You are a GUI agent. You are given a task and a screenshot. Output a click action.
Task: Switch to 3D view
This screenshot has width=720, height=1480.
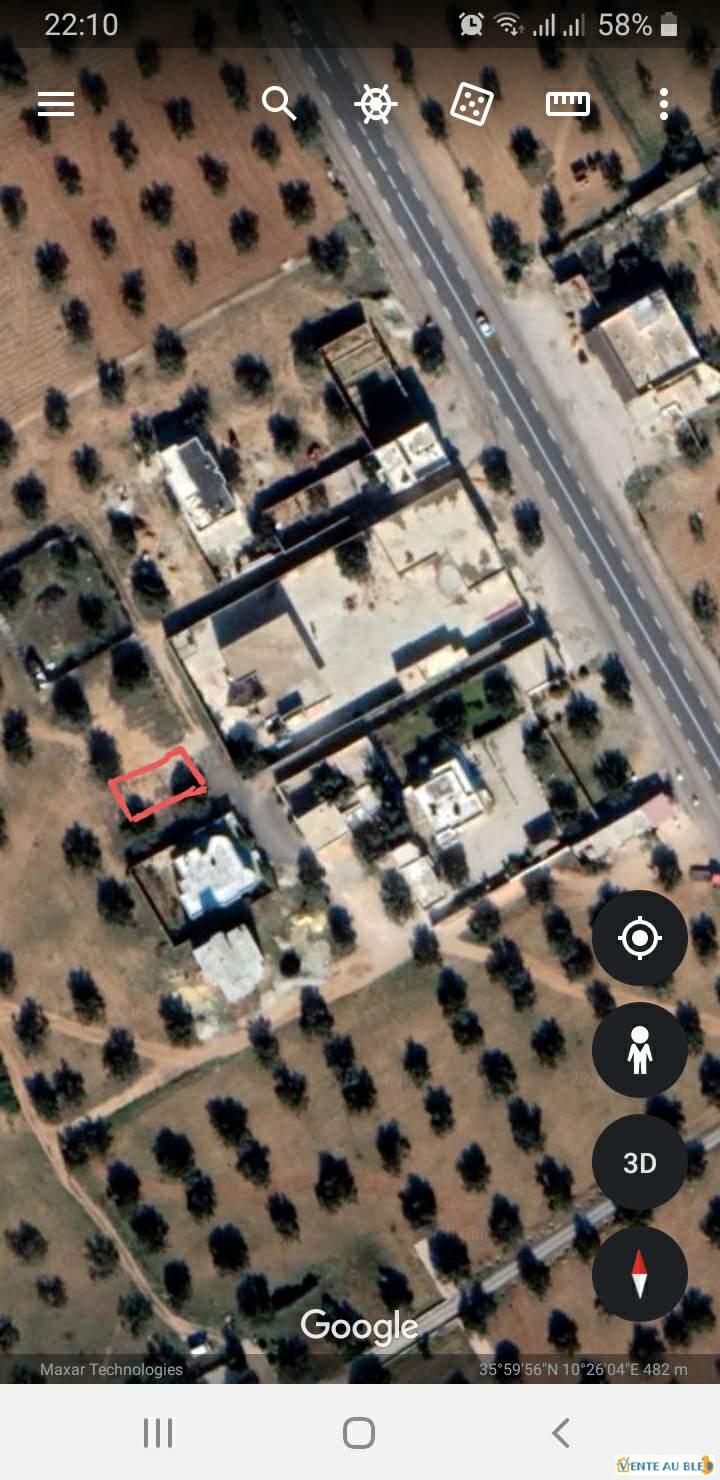pyautogui.click(x=640, y=1163)
